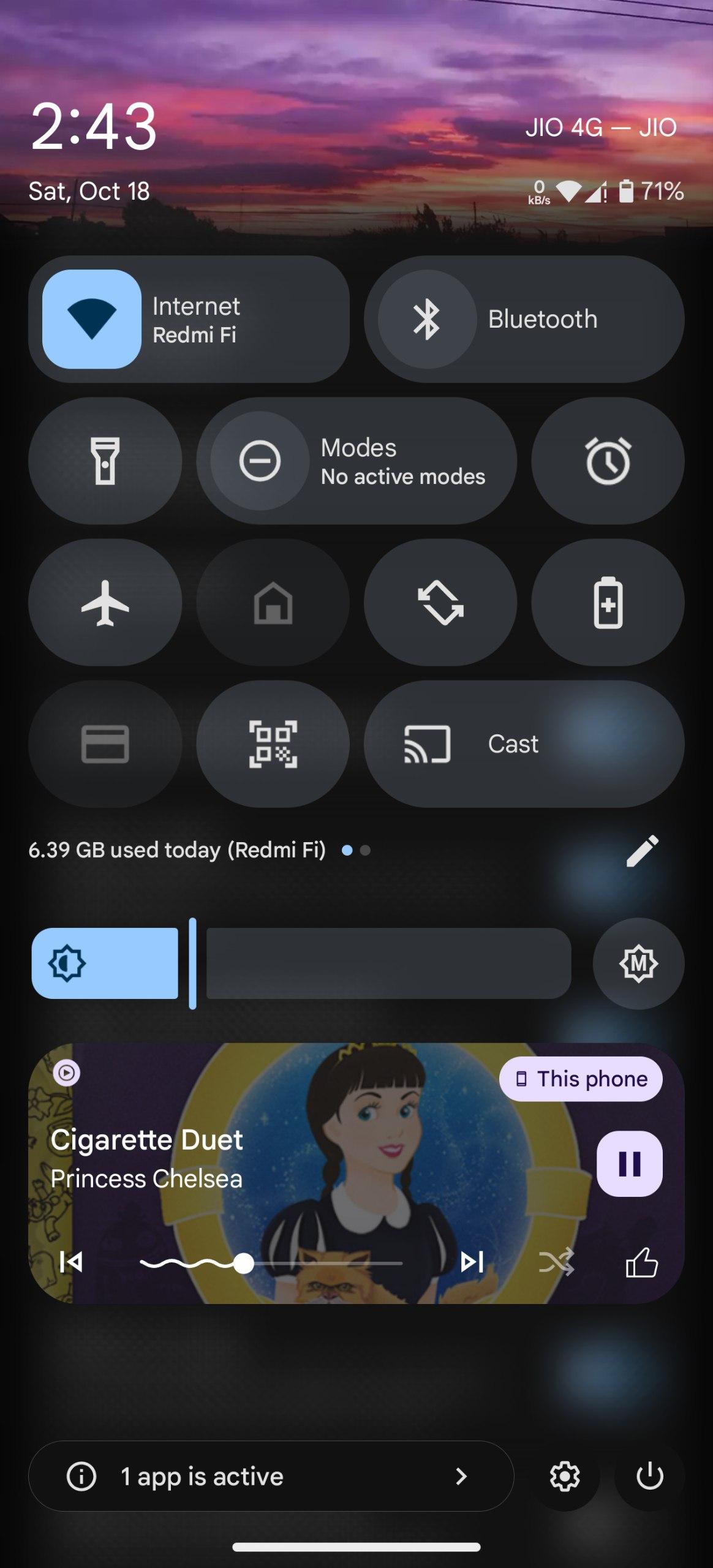The height and width of the screenshot is (1568, 713).
Task: Switch on the flashlight
Action: point(105,461)
